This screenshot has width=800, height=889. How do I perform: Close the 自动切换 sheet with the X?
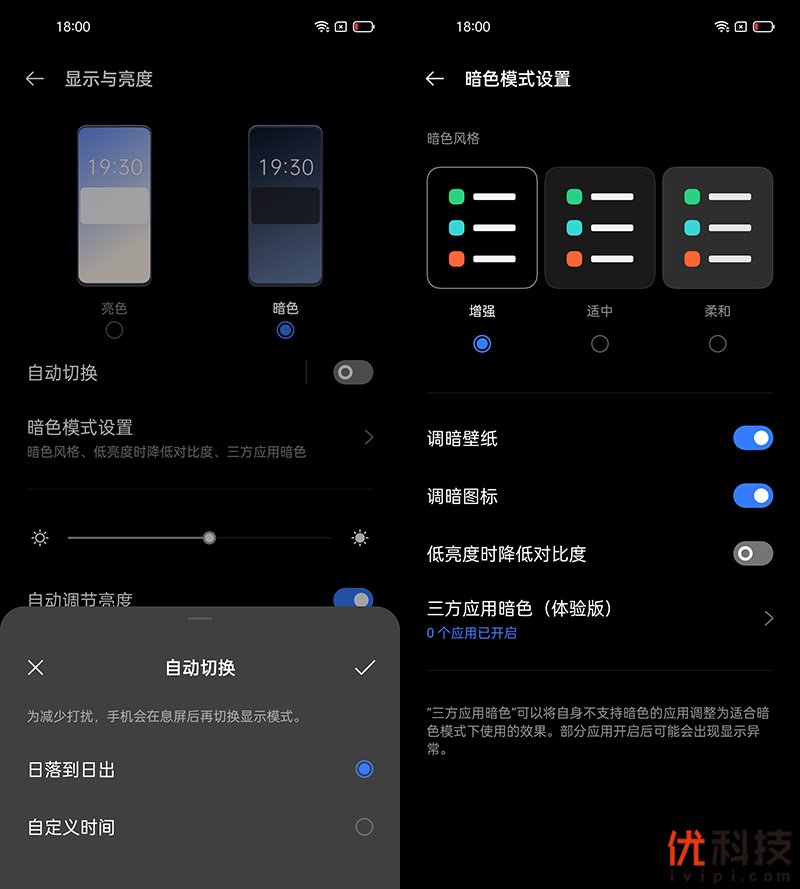click(x=36, y=668)
